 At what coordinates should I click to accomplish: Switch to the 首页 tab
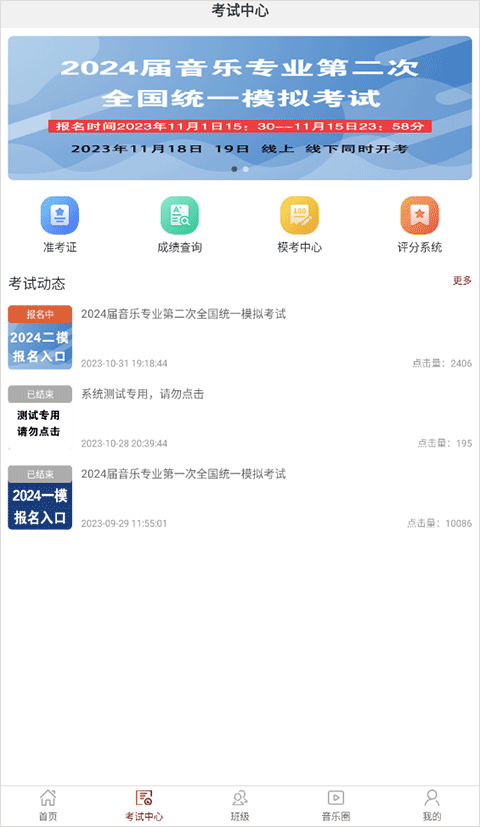pyautogui.click(x=48, y=805)
